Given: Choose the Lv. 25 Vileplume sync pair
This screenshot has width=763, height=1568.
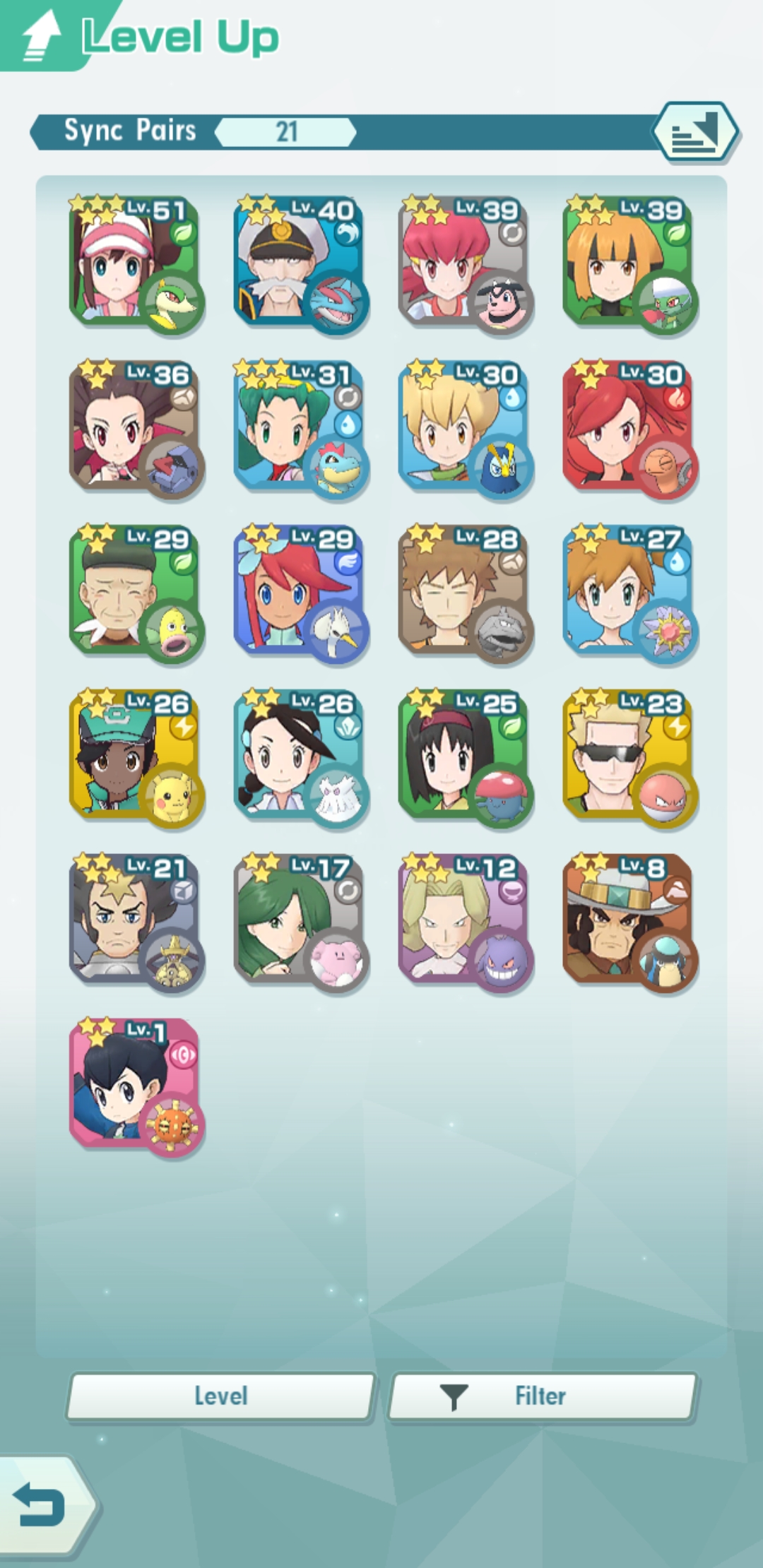Looking at the screenshot, I should [466, 758].
